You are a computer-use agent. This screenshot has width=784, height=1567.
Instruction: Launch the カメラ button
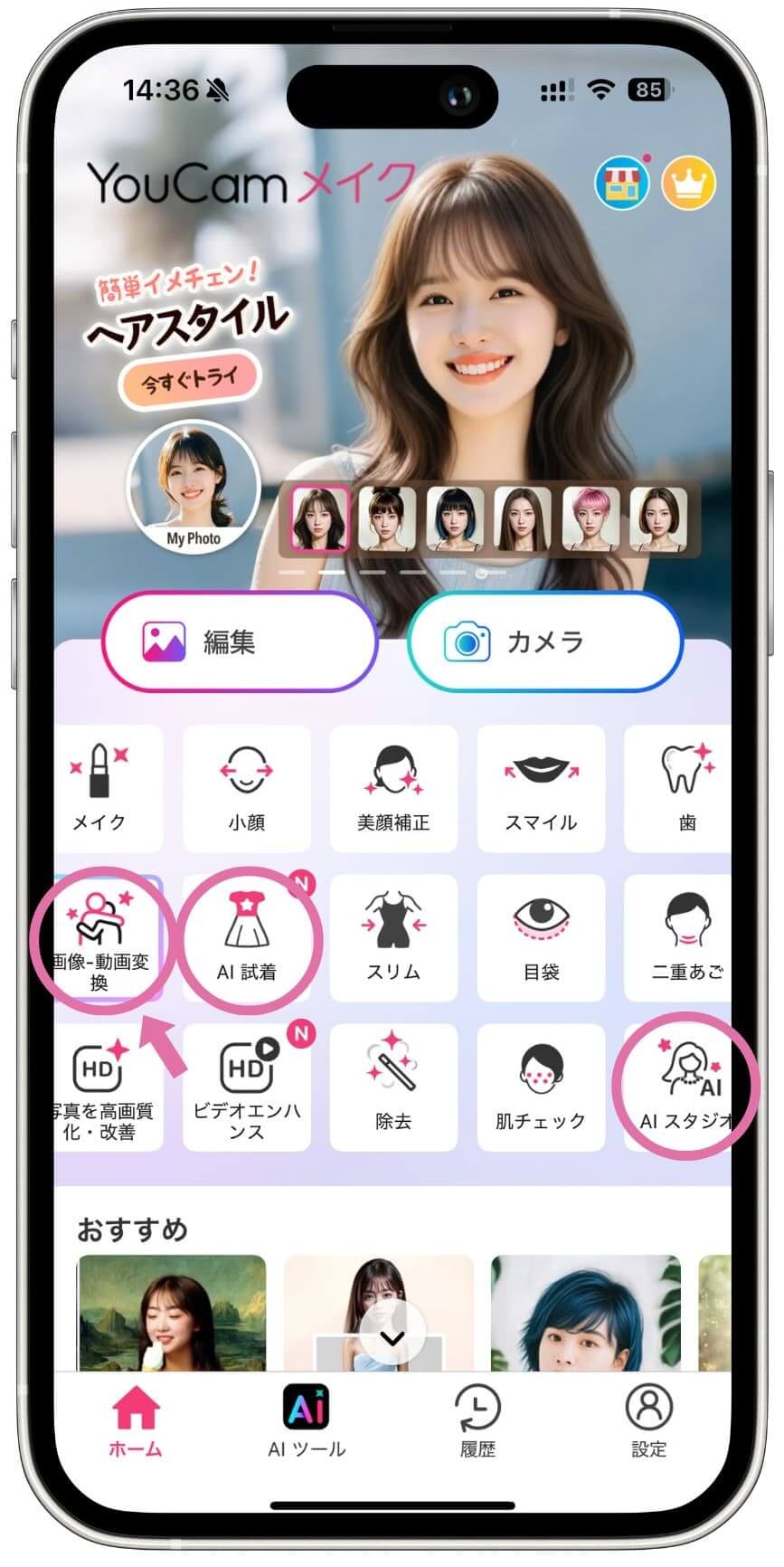(x=543, y=642)
